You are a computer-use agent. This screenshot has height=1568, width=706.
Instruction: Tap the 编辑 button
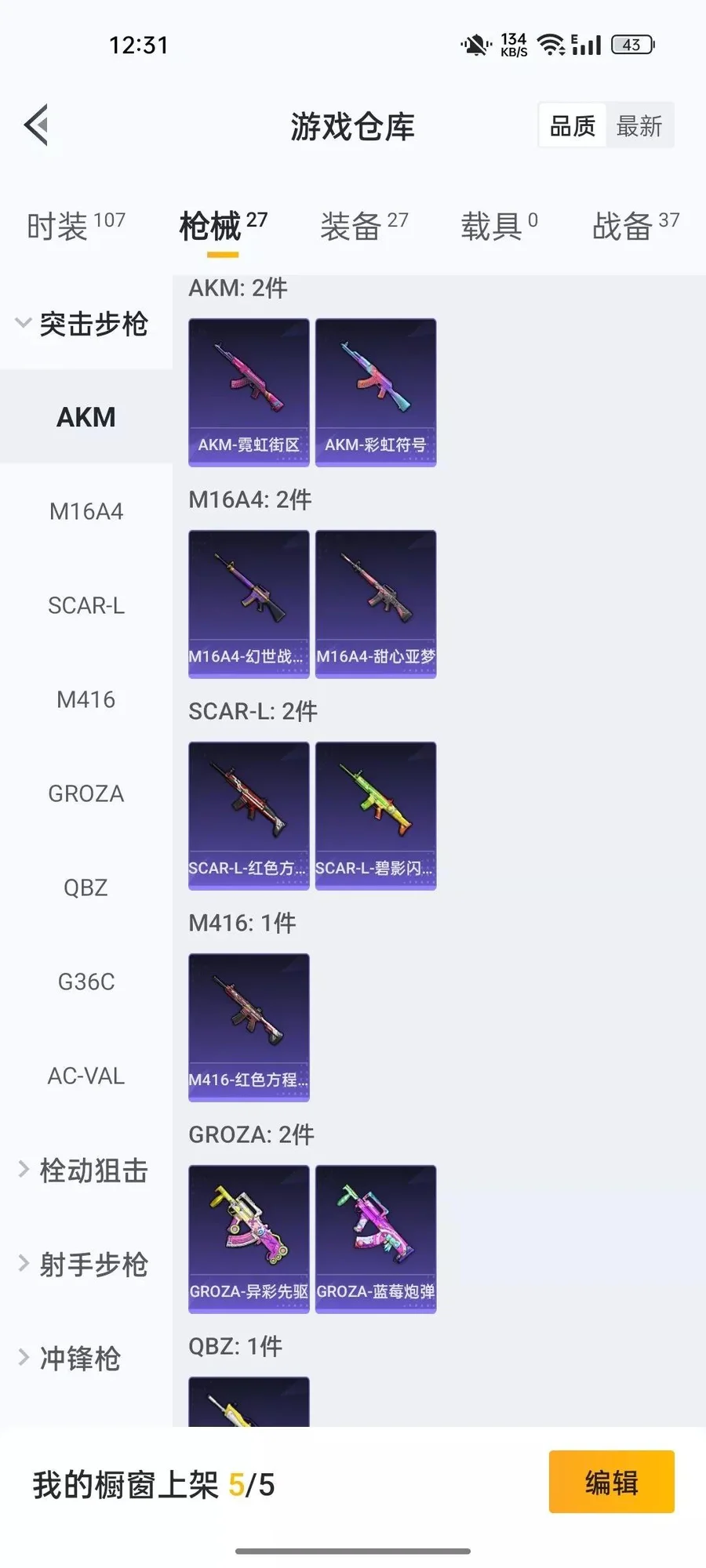point(611,1482)
